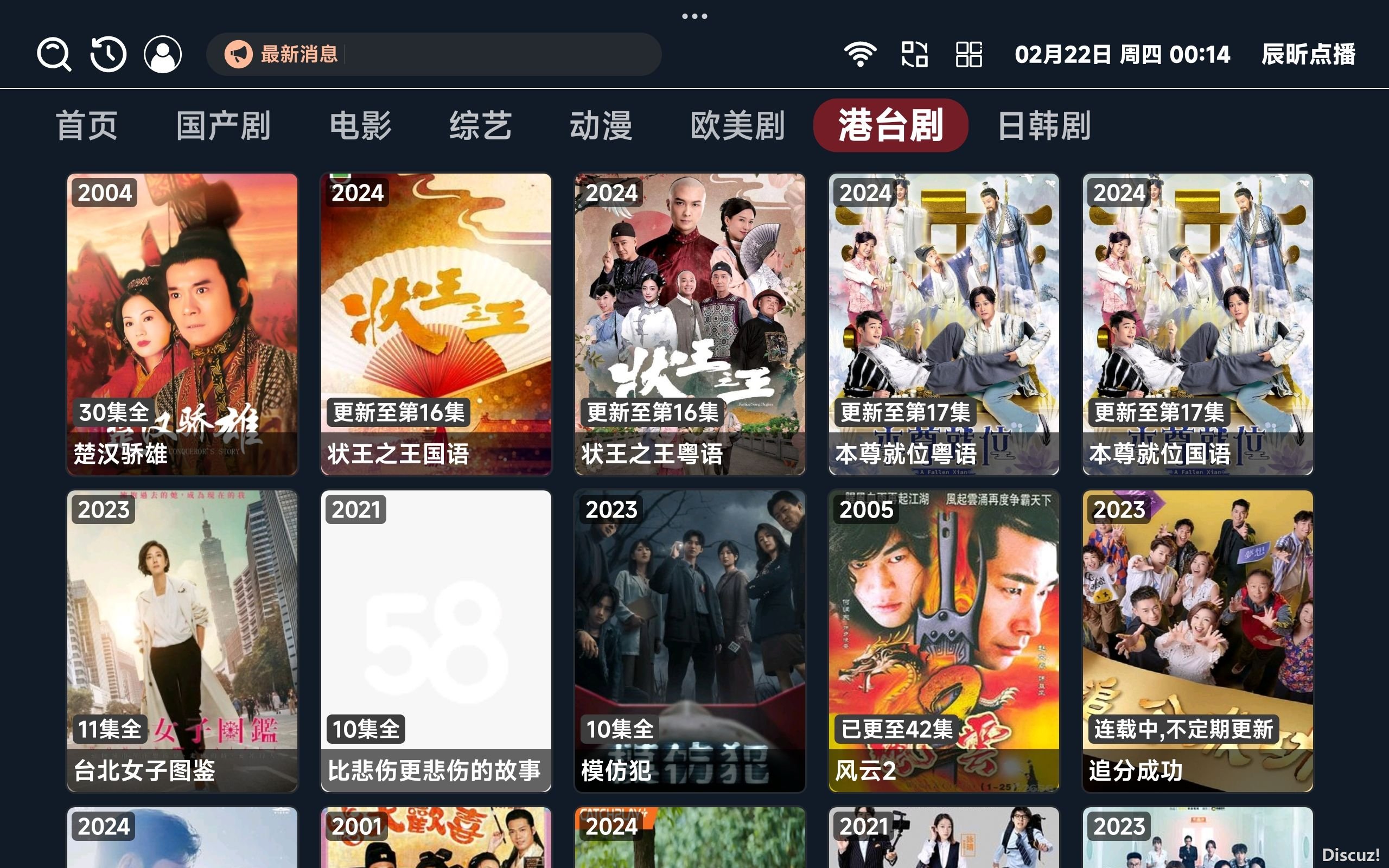The height and width of the screenshot is (868, 1389).
Task: Open 风云2 drama card
Action: [x=944, y=641]
